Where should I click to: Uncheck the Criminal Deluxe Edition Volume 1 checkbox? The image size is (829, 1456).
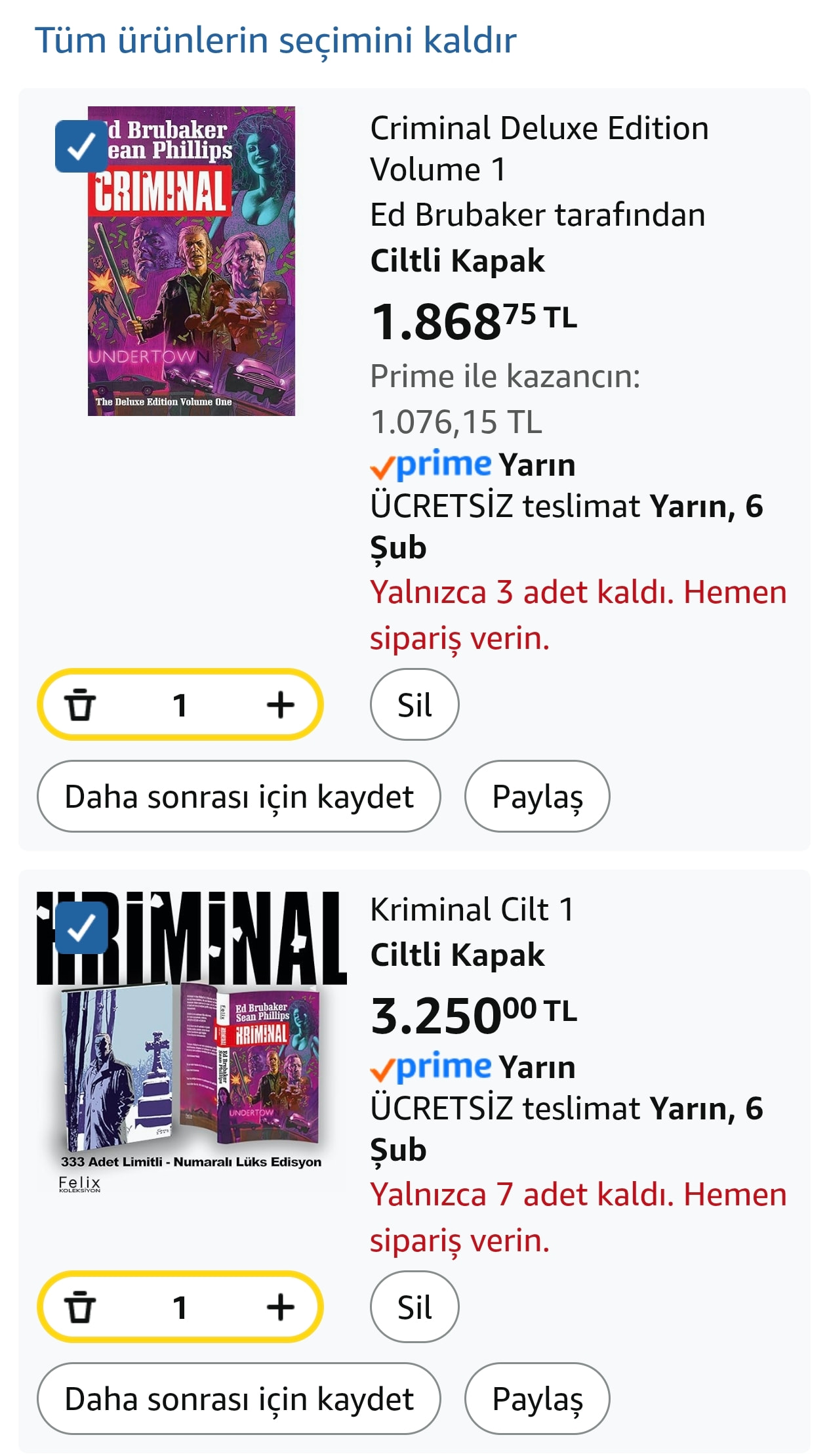click(81, 146)
